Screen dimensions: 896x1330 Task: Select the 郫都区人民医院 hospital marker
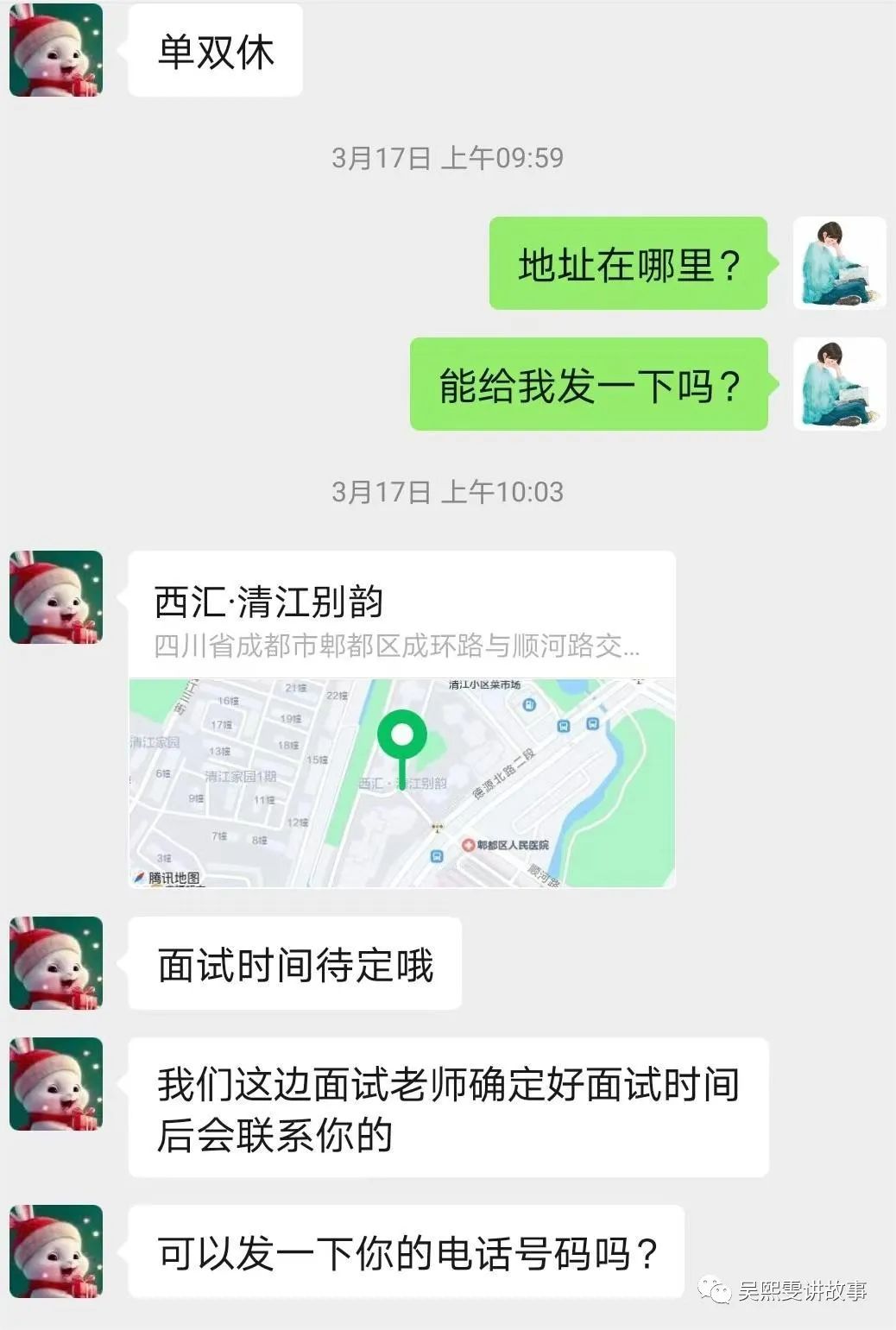click(x=469, y=845)
